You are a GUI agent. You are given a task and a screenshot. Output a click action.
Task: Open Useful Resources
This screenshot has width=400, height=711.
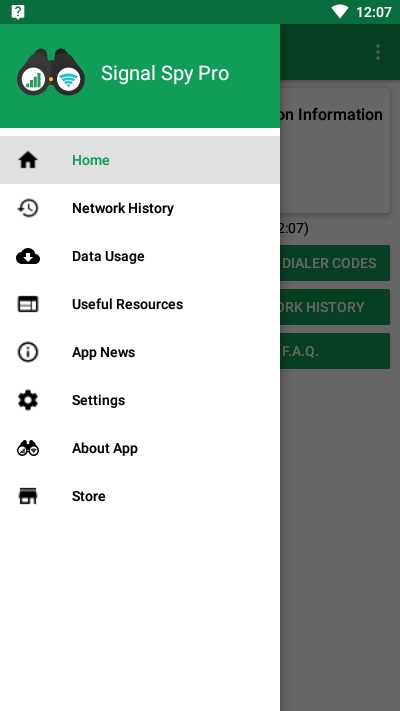(x=140, y=304)
